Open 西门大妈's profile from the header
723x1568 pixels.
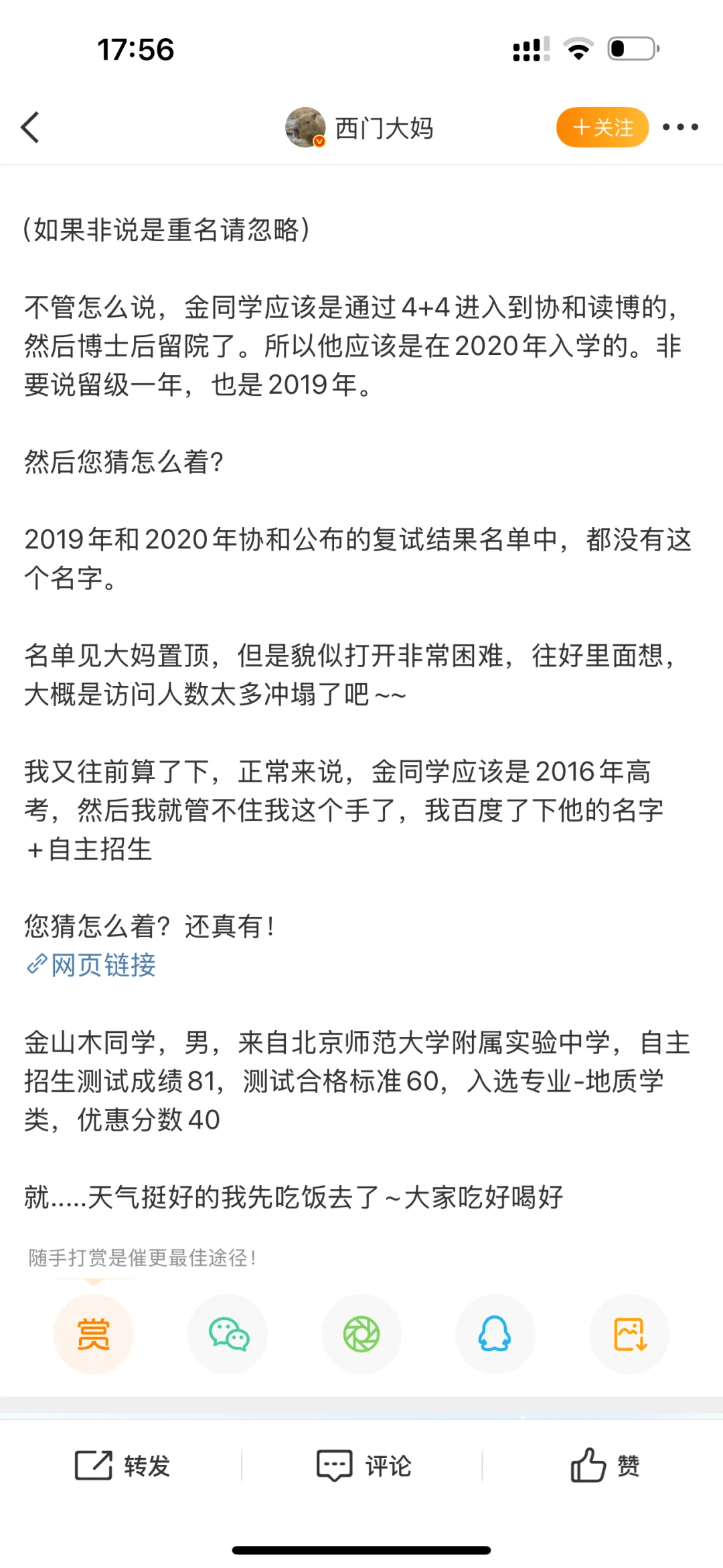359,127
